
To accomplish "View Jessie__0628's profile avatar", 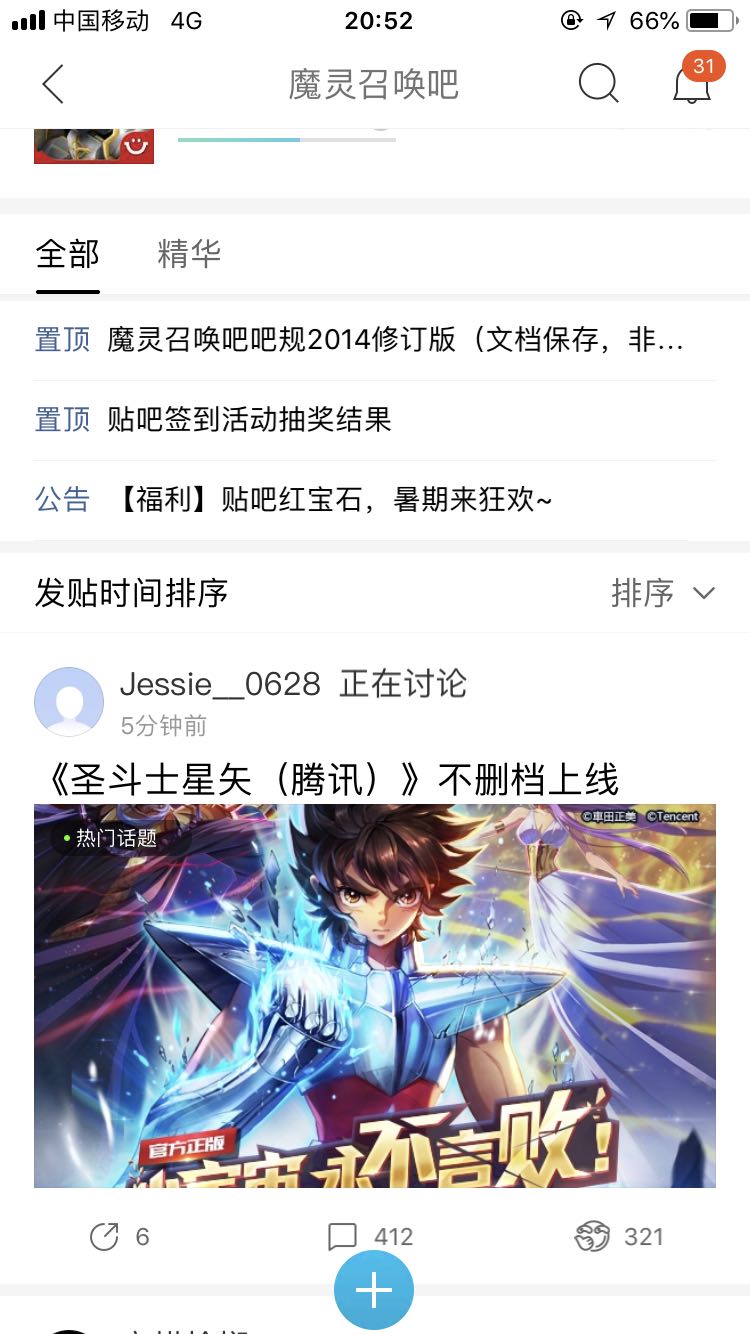I will pos(69,701).
